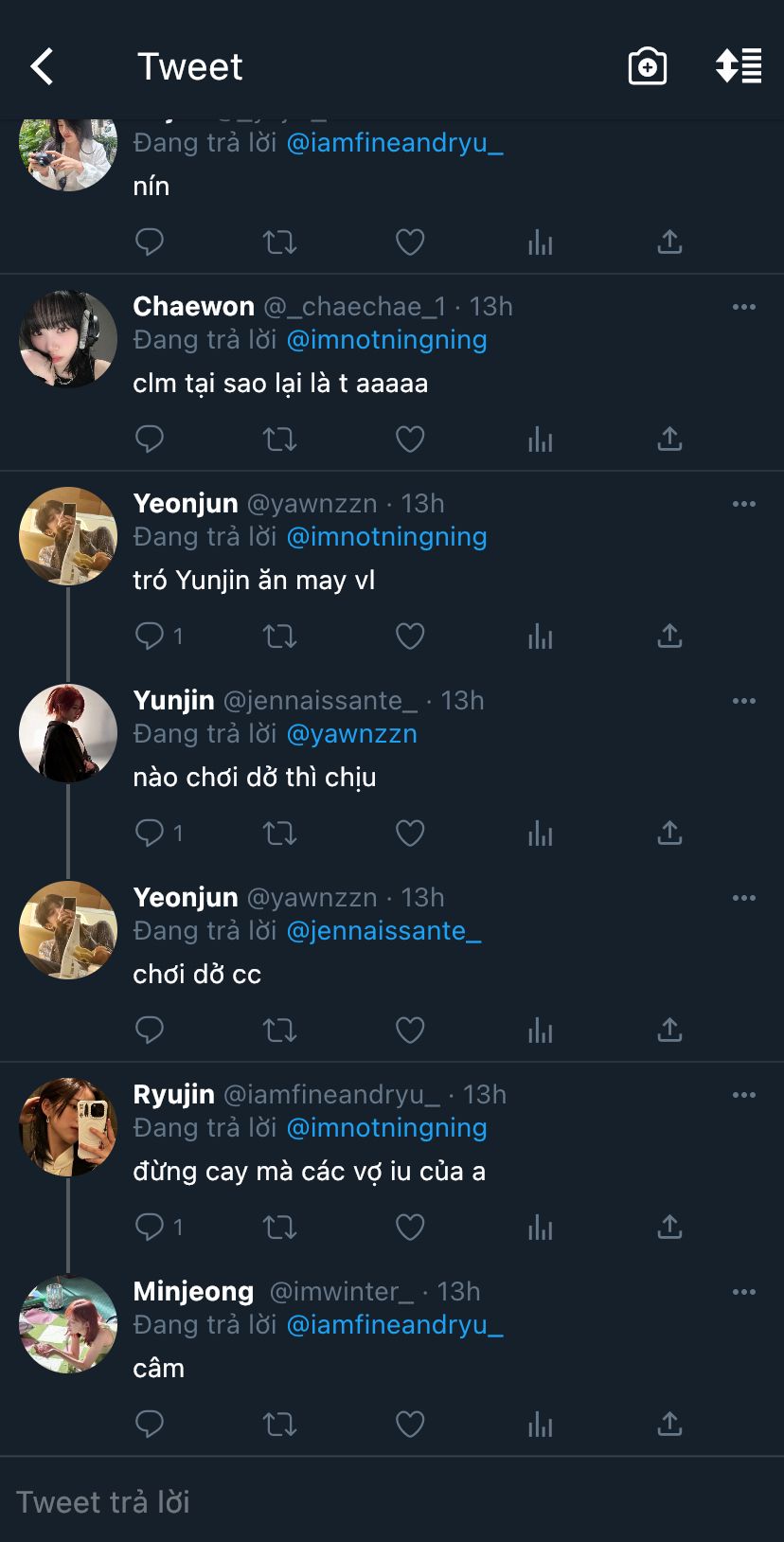The image size is (784, 1542).
Task: Retweet the 'nín' reply
Action: coord(279,242)
